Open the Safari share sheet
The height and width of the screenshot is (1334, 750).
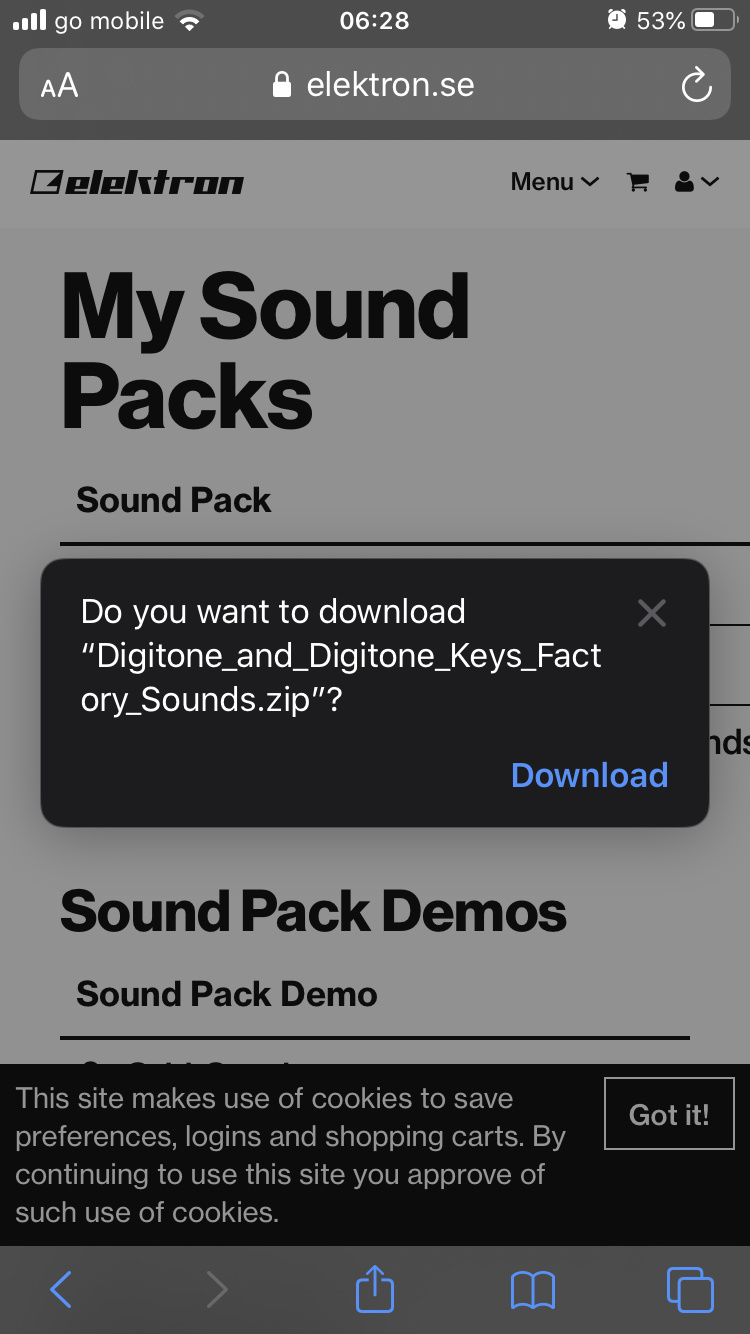pos(375,1287)
